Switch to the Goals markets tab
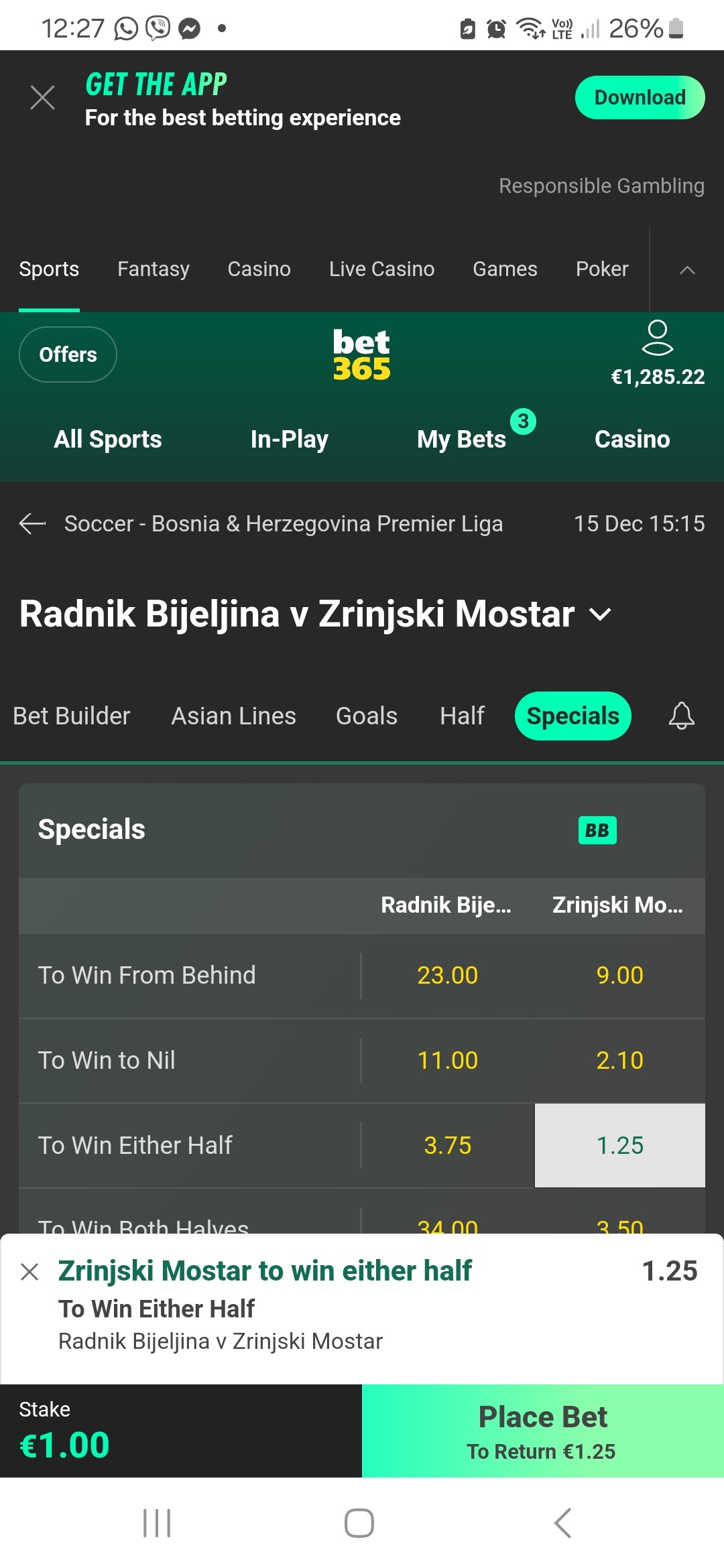Screen dimensions: 724x1568 pyautogui.click(x=367, y=716)
